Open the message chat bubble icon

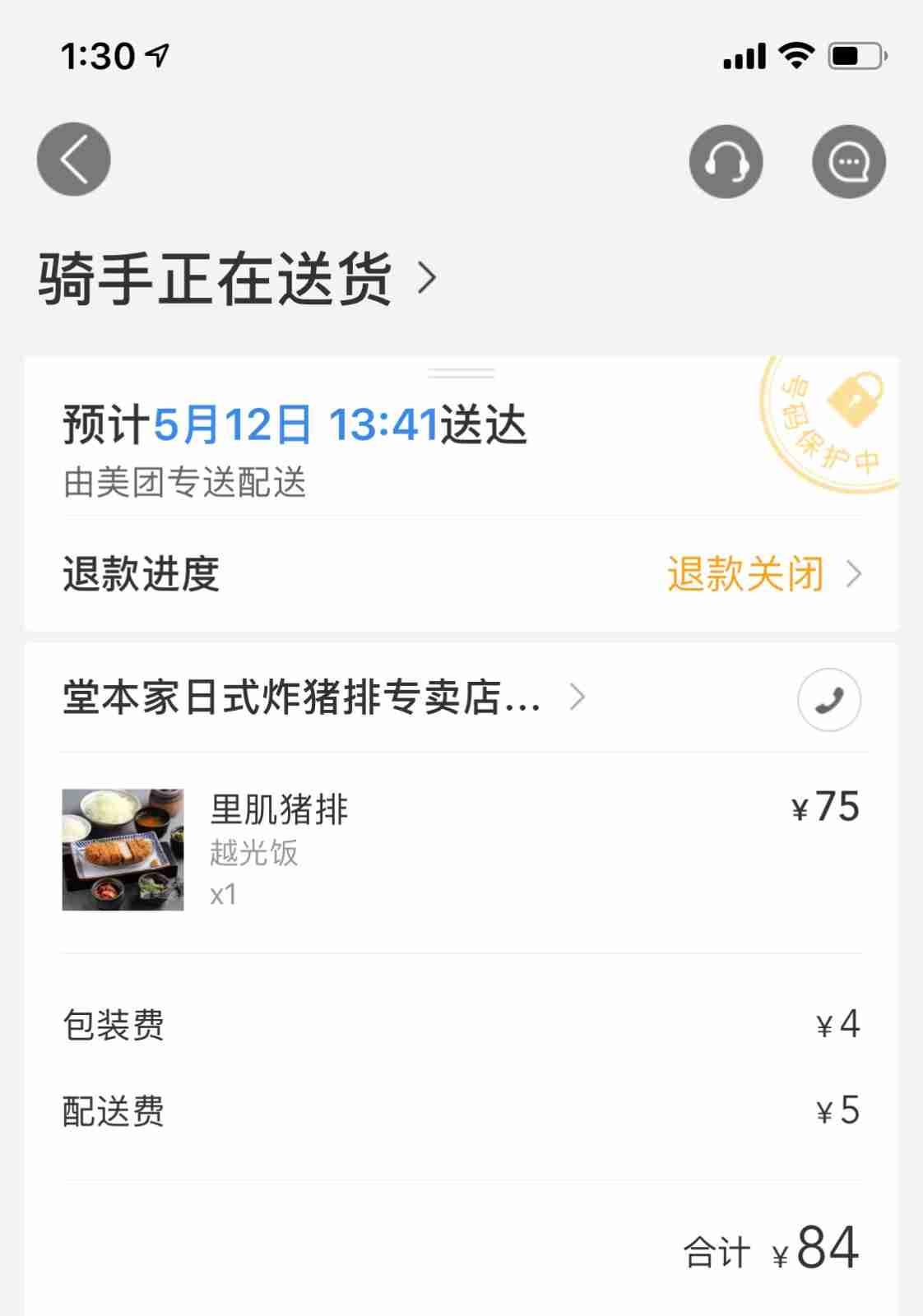[x=850, y=161]
